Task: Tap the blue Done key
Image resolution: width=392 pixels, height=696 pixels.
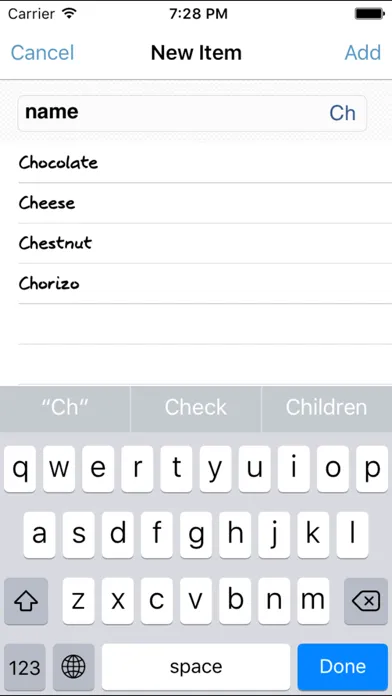Action: point(342,666)
